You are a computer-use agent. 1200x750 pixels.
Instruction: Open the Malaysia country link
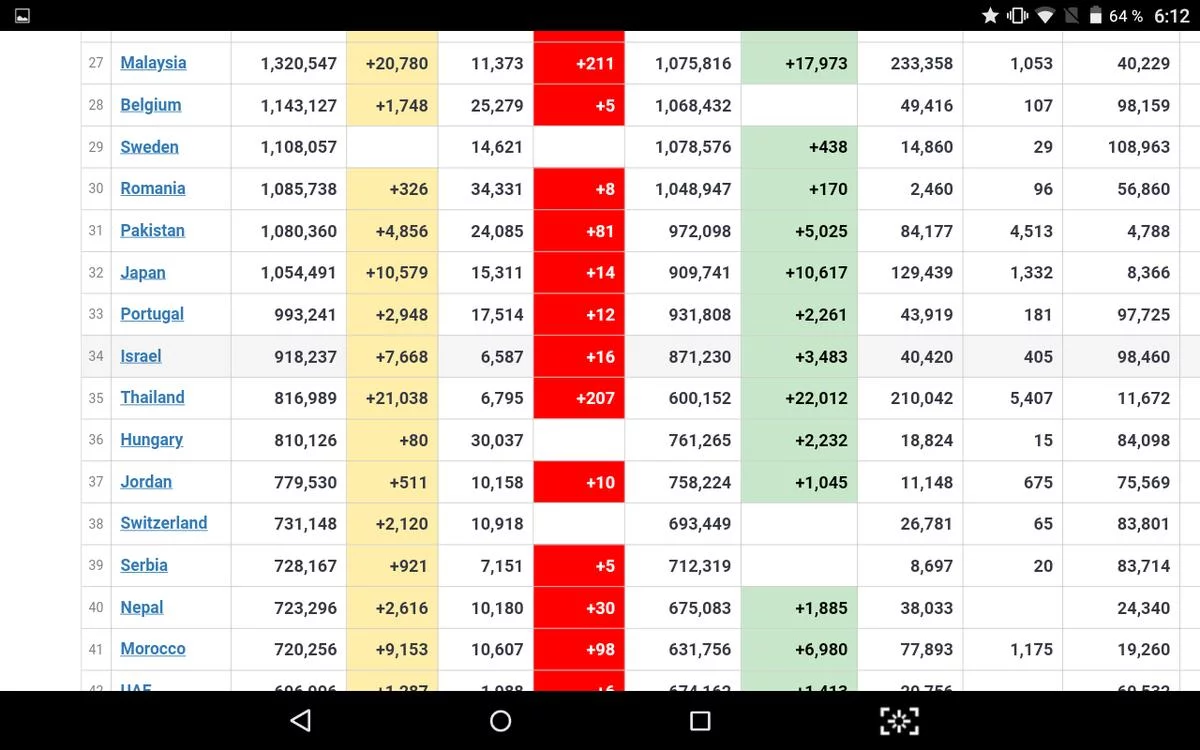(153, 63)
